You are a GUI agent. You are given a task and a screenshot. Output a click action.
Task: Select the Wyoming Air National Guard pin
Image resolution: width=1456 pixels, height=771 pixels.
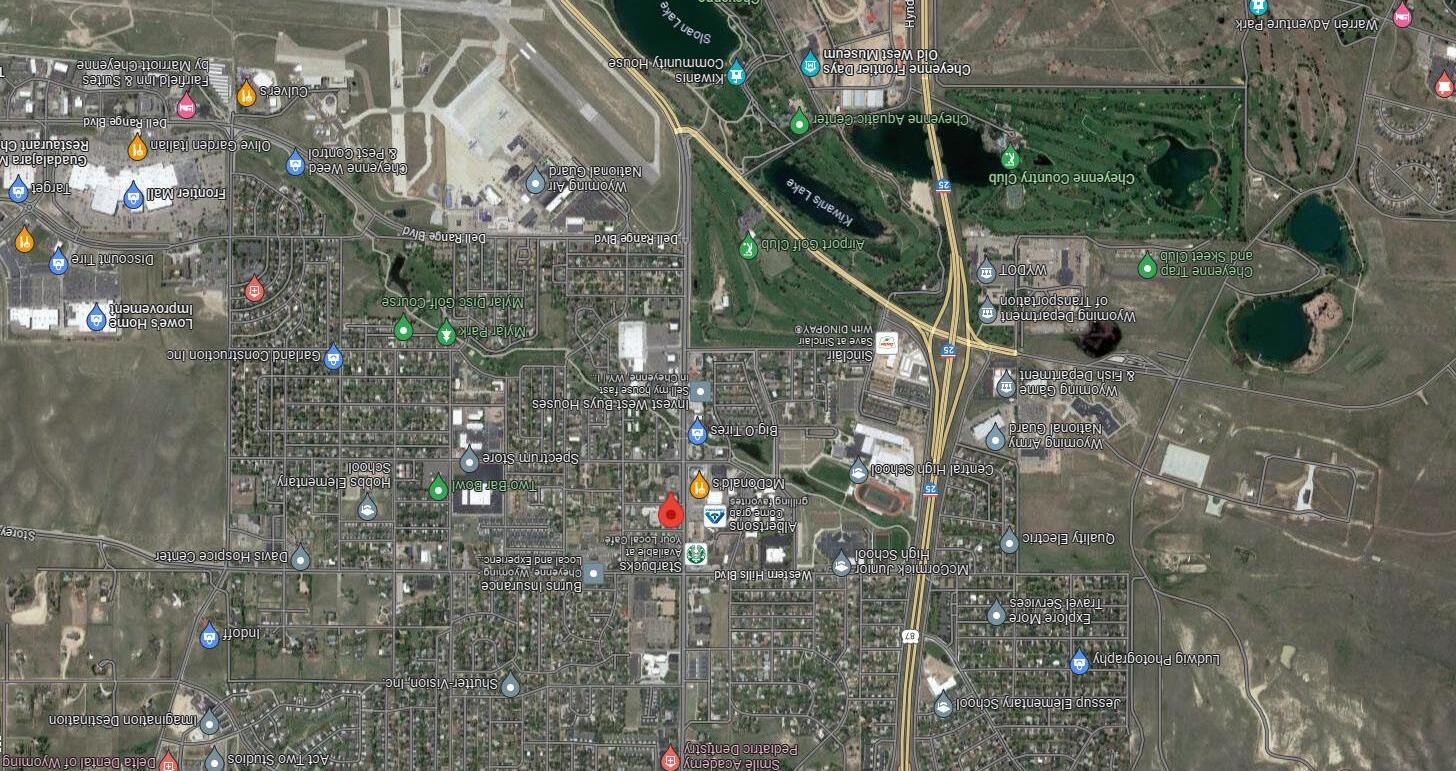(x=536, y=179)
